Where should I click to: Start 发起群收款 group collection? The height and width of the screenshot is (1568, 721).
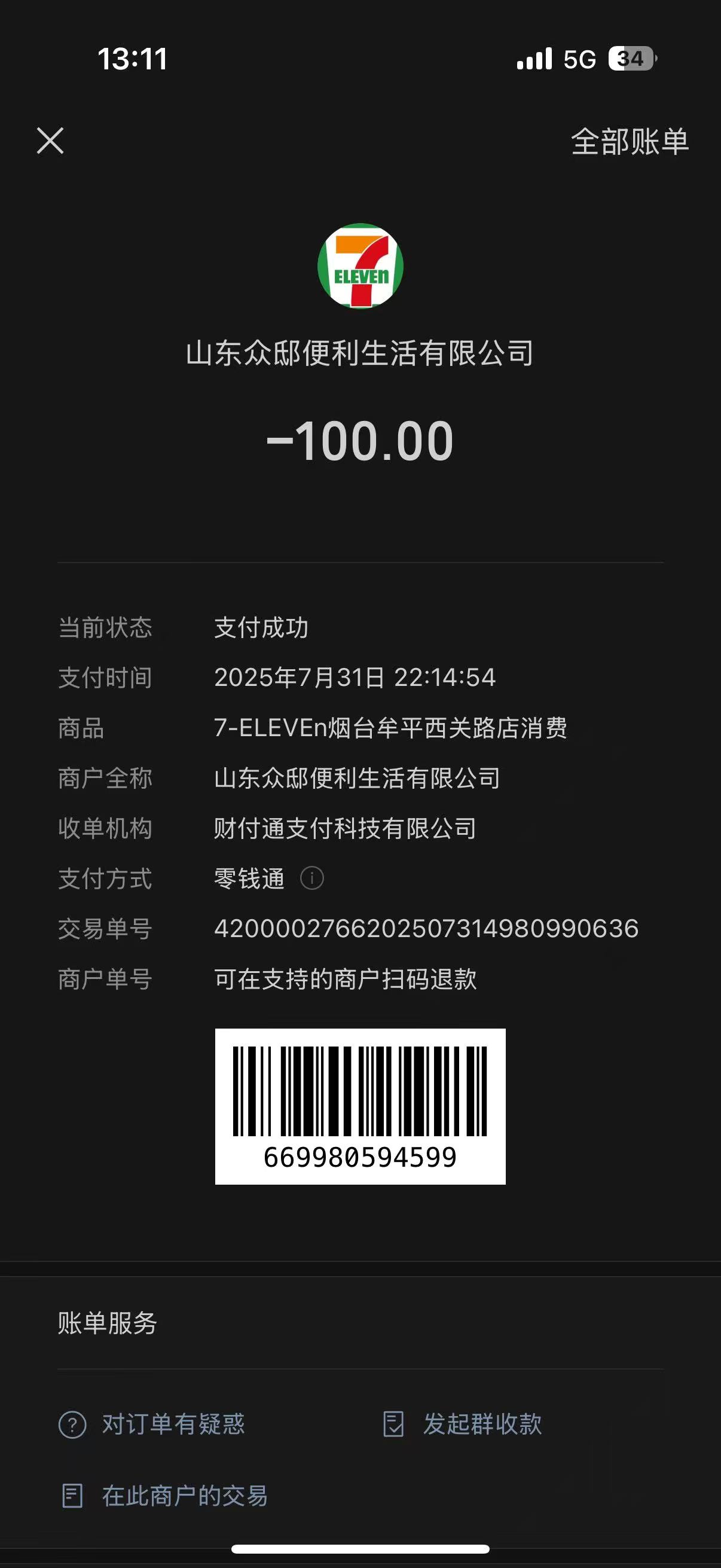462,1424
